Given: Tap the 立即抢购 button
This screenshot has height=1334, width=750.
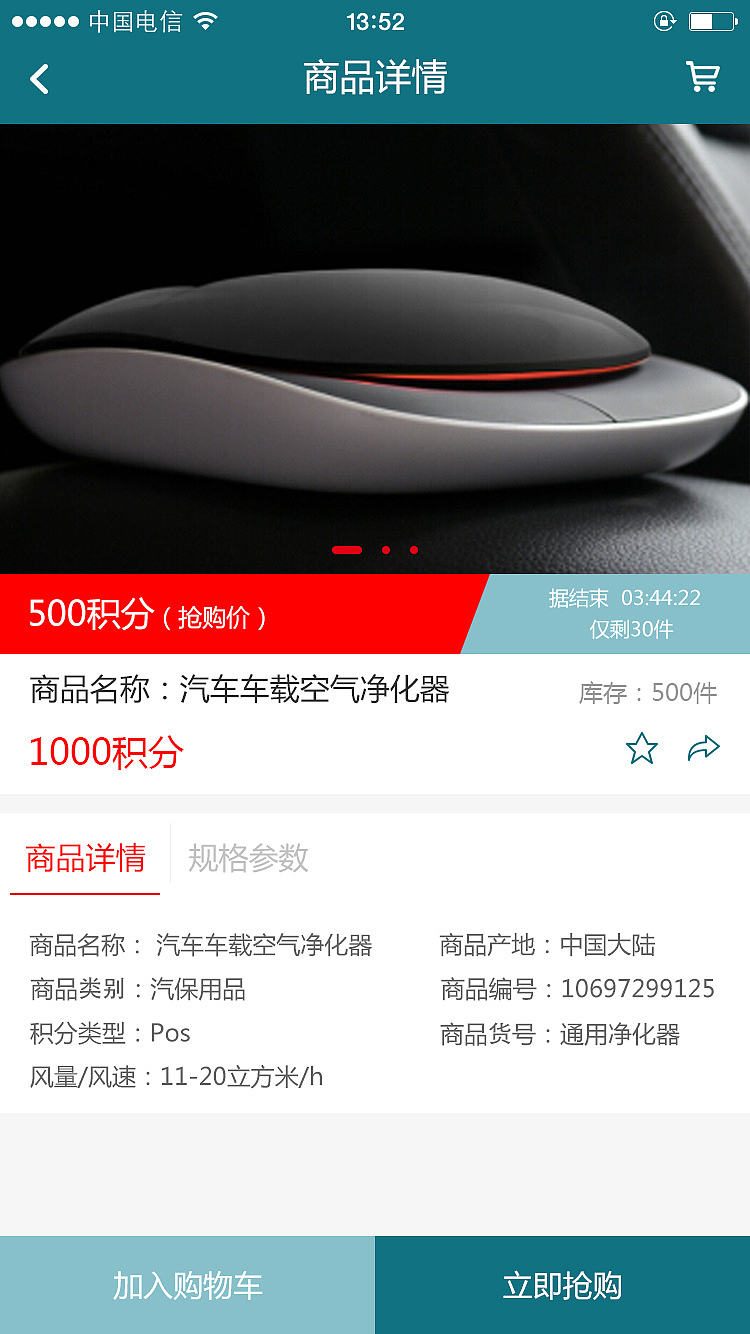Looking at the screenshot, I should 562,1285.
